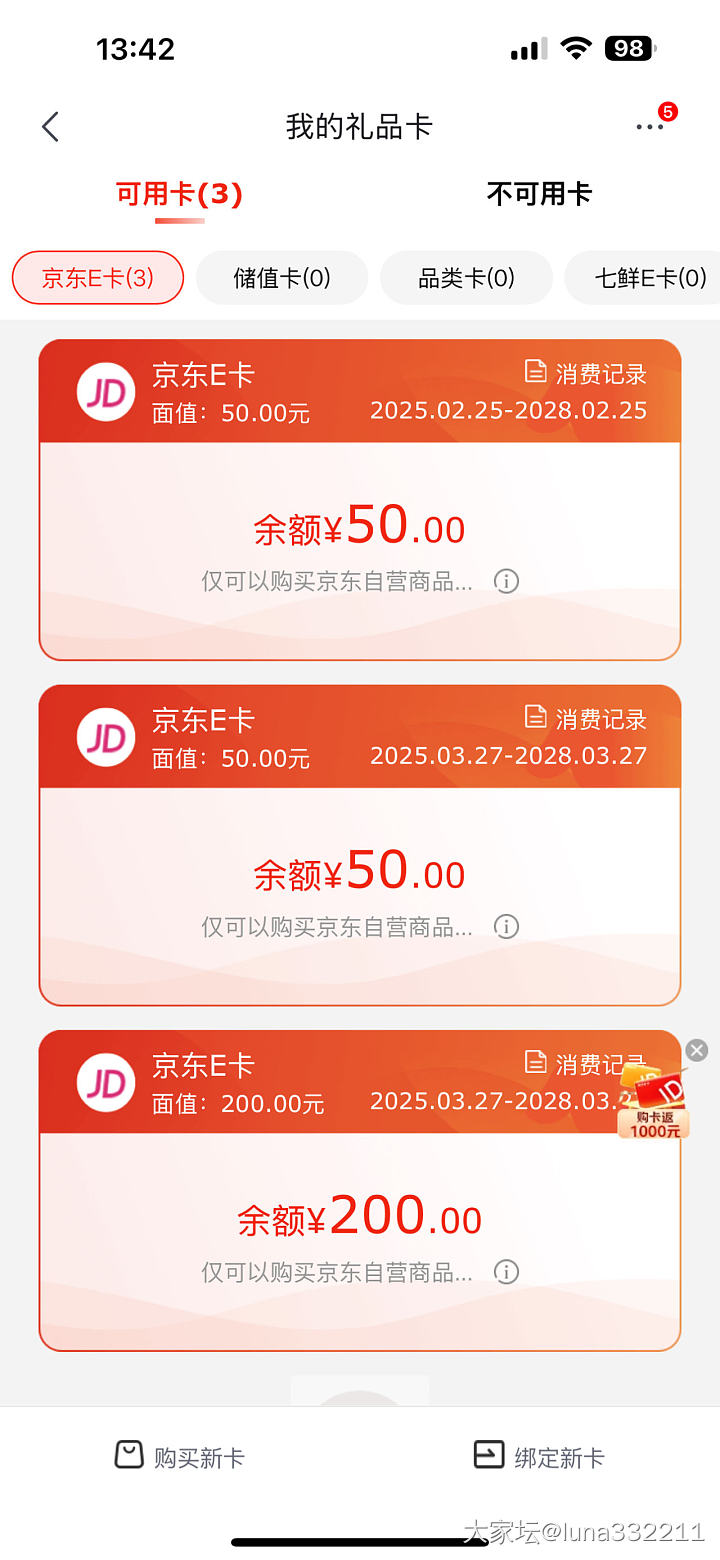Filter by 储值卡(0) chip
720x1560 pixels.
tap(282, 278)
